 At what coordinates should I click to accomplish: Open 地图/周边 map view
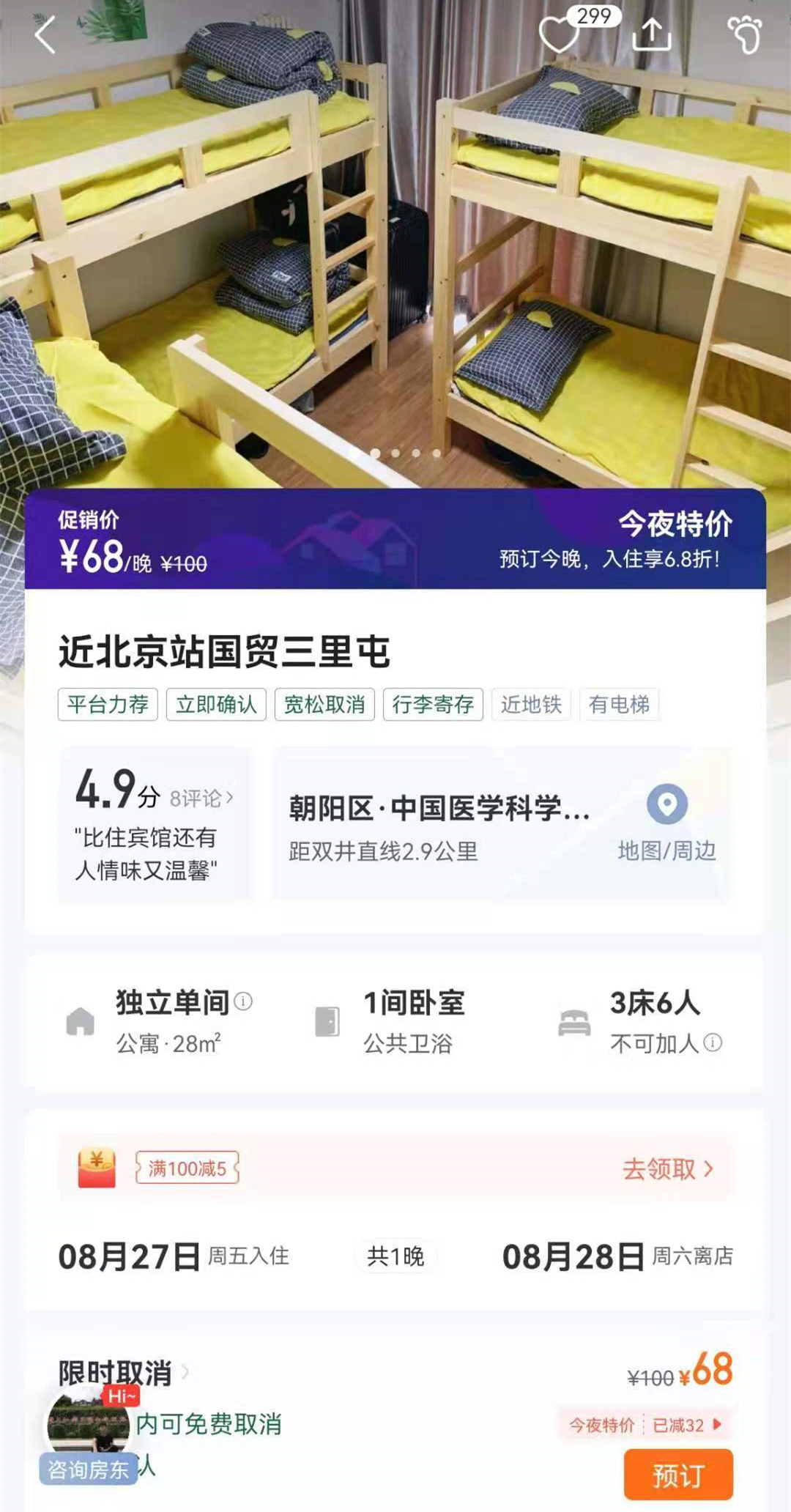point(666,823)
